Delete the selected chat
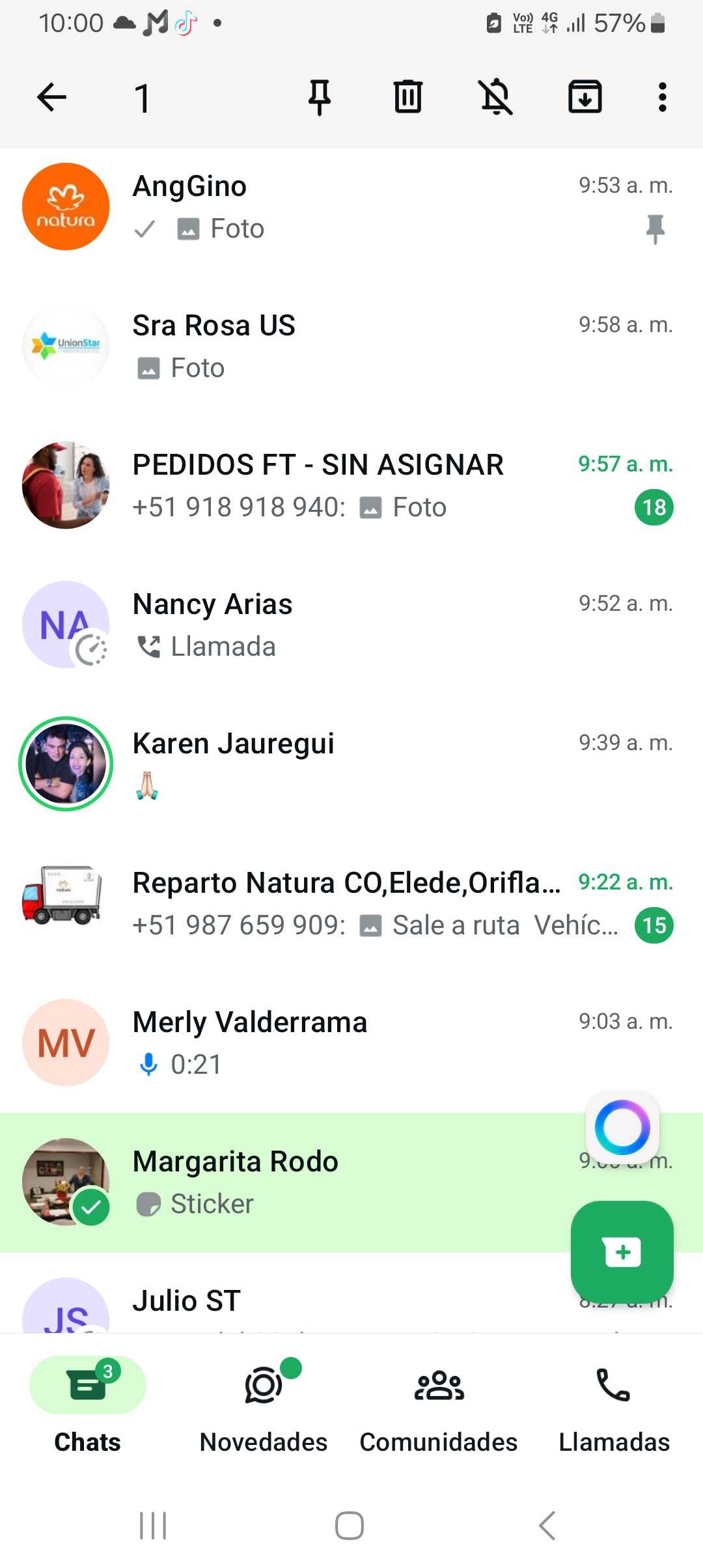Screen dimensions: 703x1568 pos(408,98)
